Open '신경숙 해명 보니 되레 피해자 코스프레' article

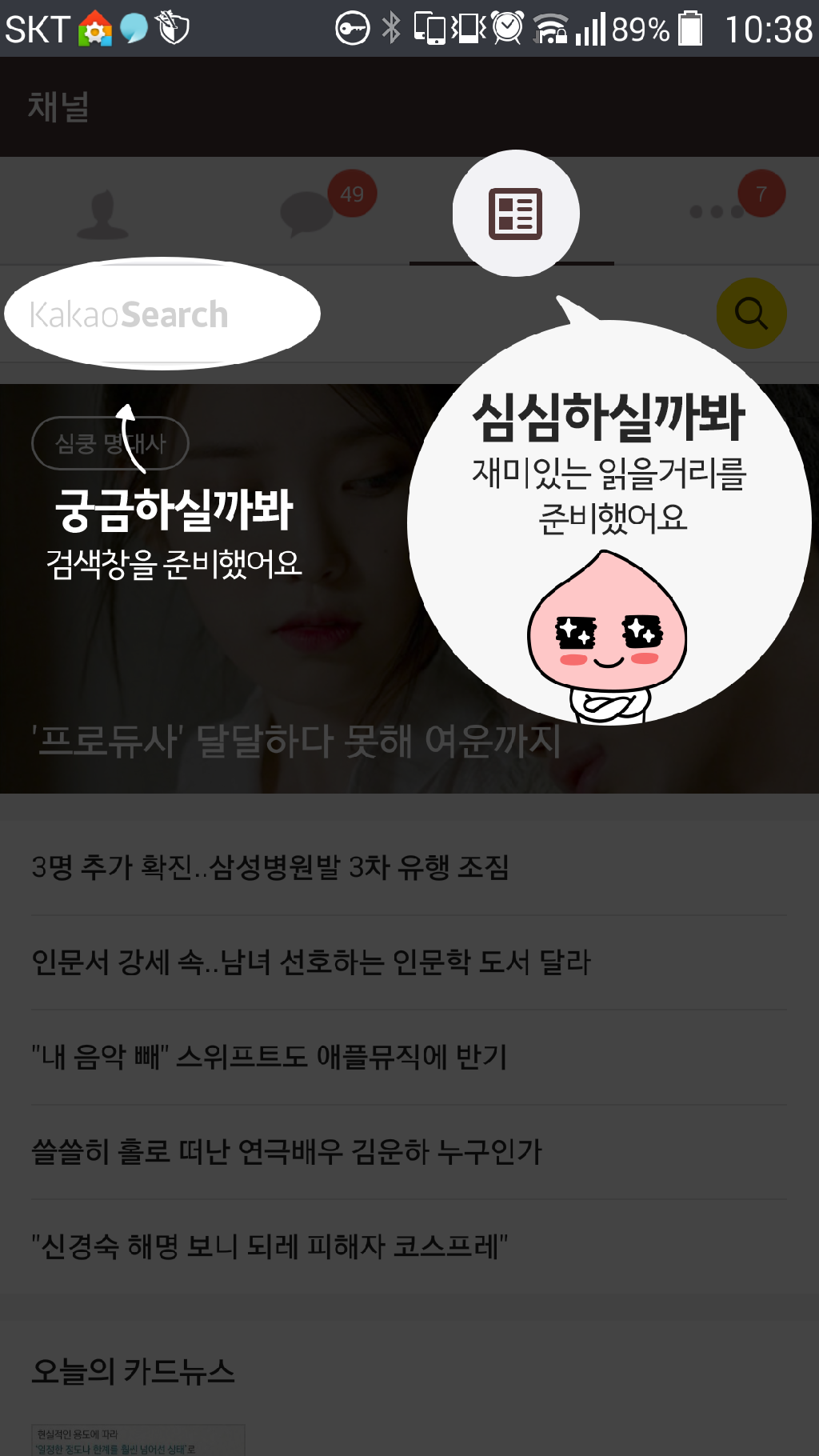(x=270, y=1246)
